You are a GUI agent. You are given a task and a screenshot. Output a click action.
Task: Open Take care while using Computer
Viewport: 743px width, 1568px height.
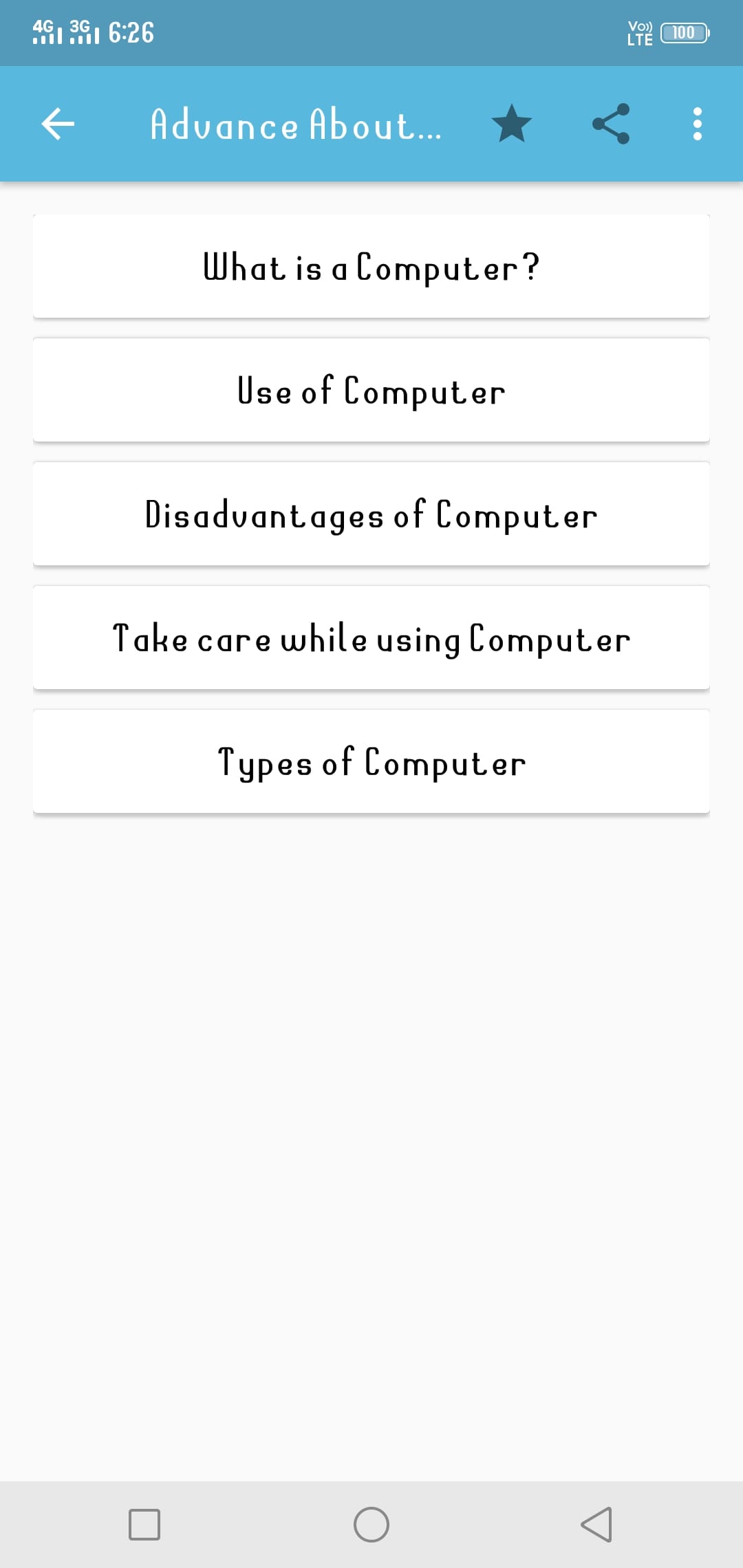371,638
